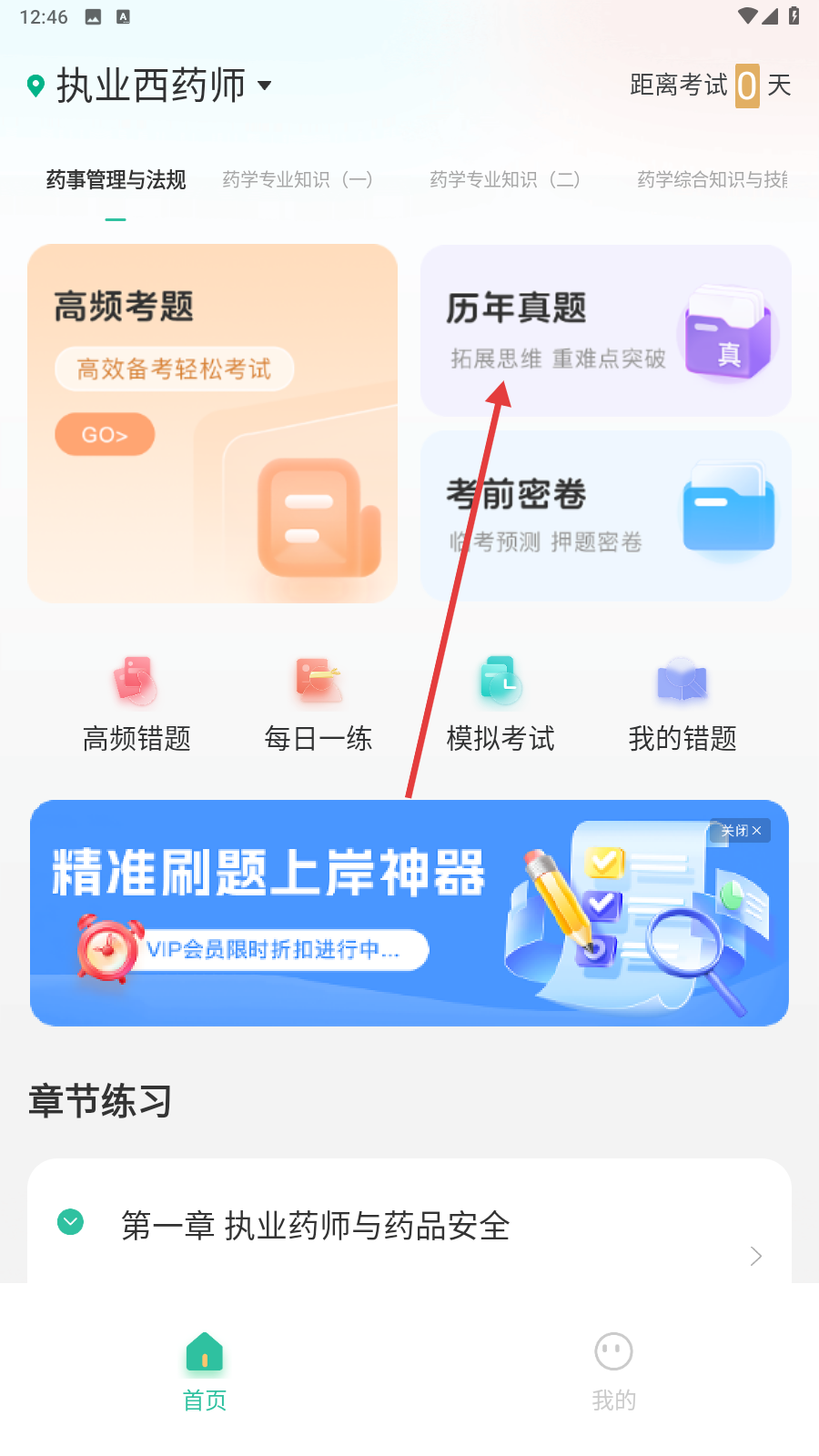Collapse the 第一章 green chevron

70,1221
